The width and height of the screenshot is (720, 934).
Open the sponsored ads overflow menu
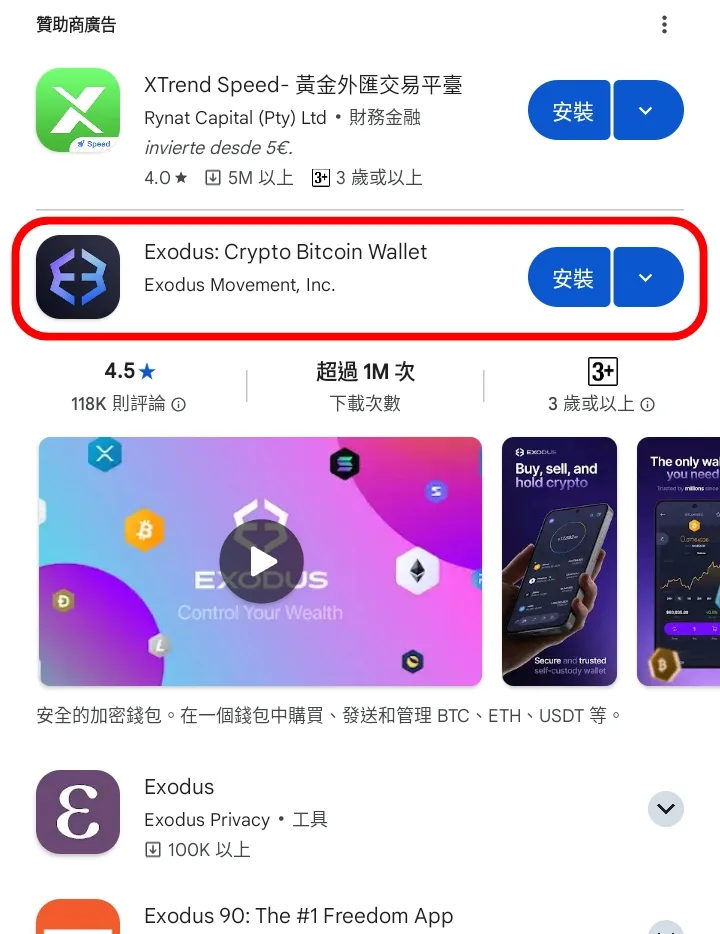click(x=664, y=25)
